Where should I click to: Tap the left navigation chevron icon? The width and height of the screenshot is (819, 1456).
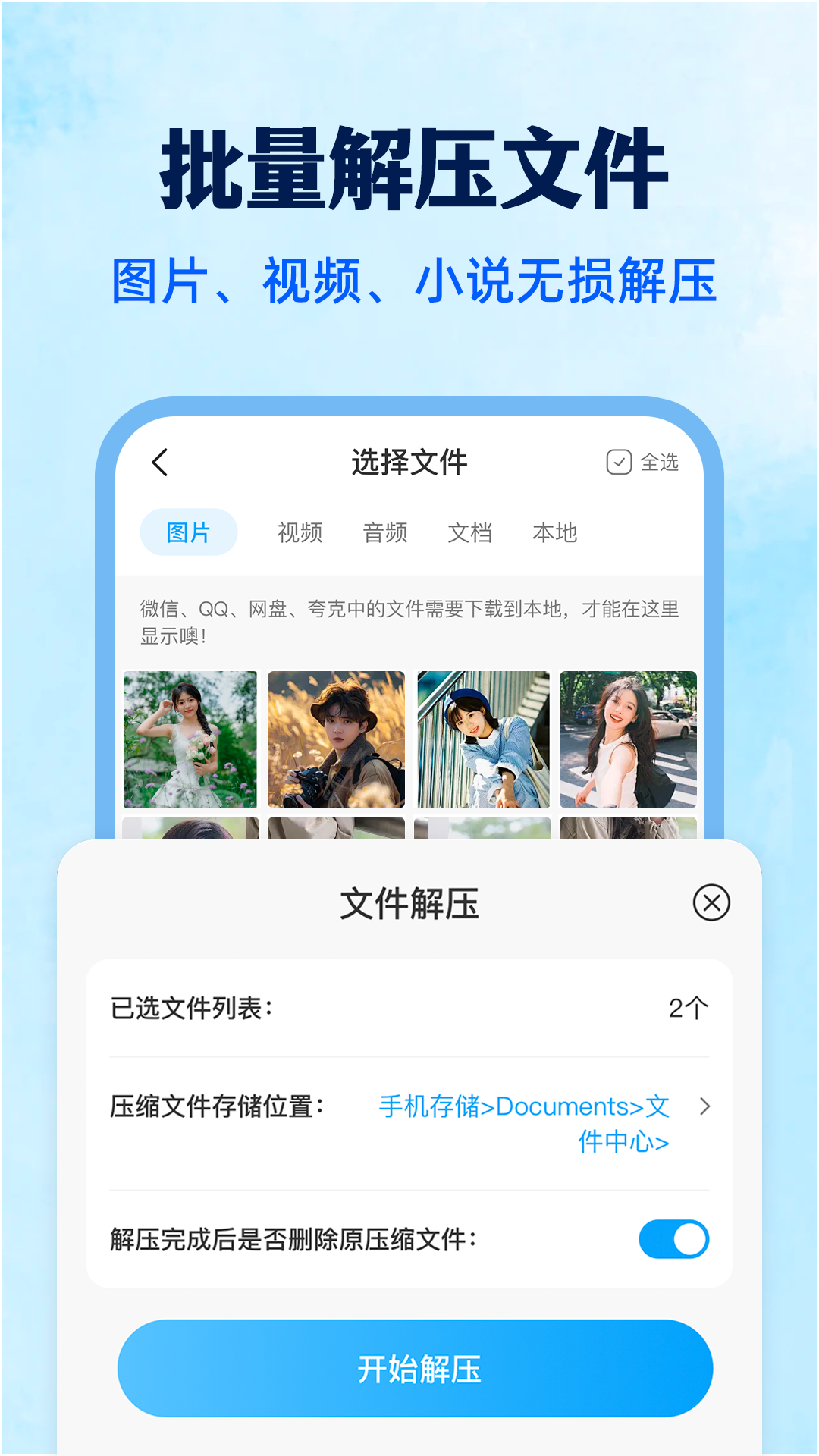click(x=160, y=460)
